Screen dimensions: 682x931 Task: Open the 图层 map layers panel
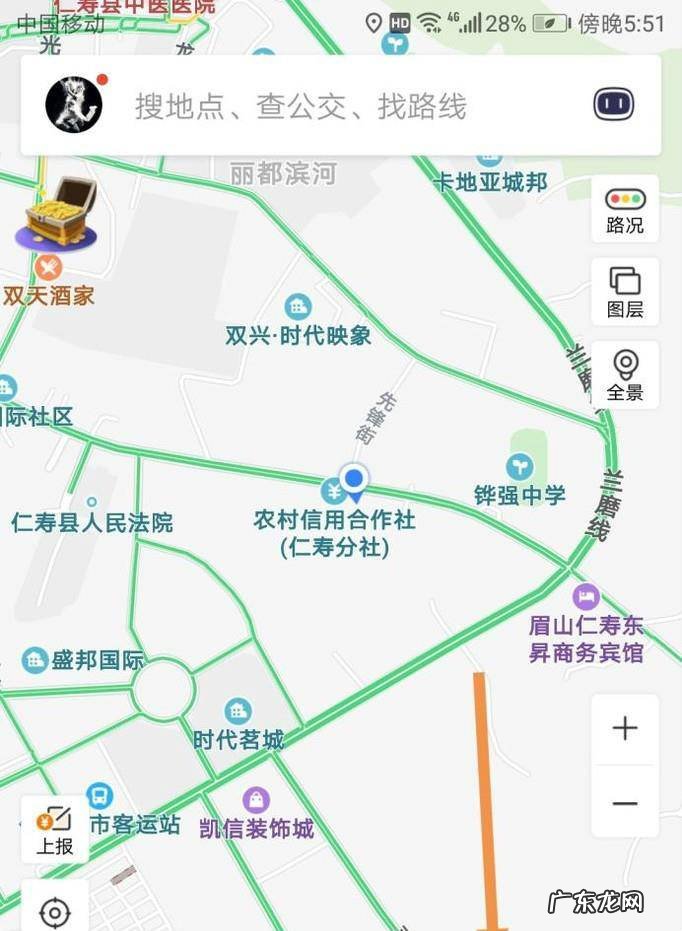(x=625, y=292)
